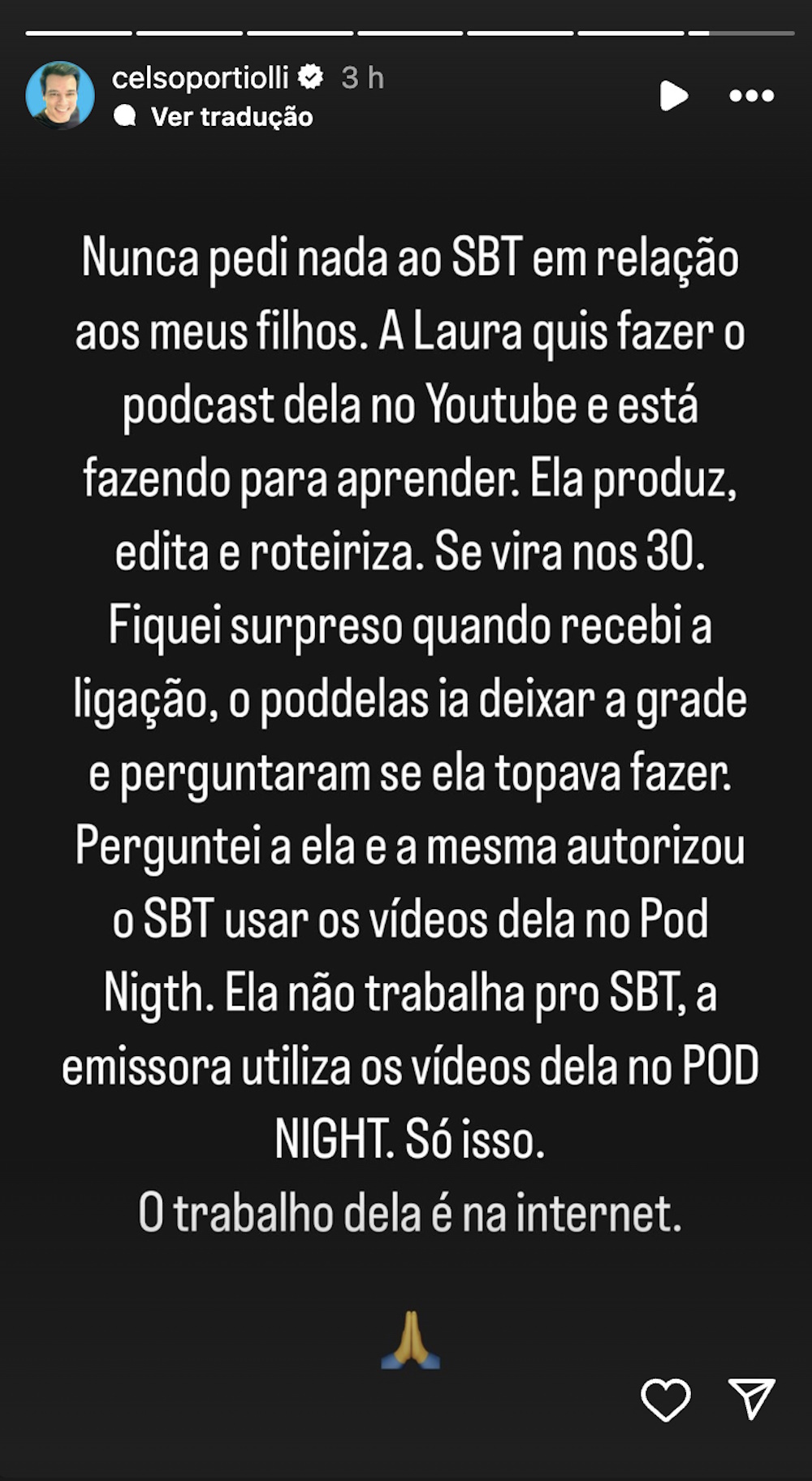Tap the celsoportiolli username
This screenshot has height=1481, width=812.
pyautogui.click(x=201, y=78)
